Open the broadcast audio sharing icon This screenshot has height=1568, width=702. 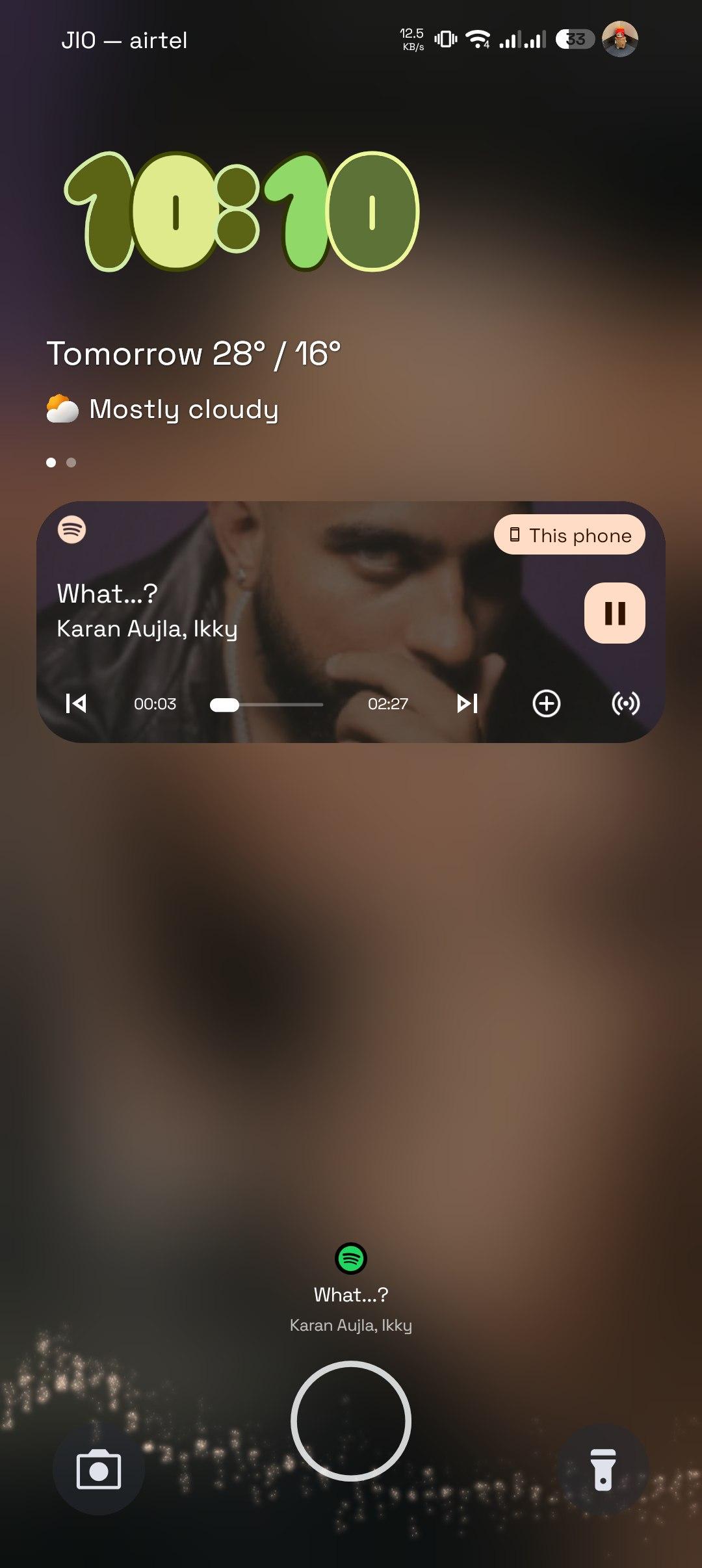pyautogui.click(x=625, y=703)
